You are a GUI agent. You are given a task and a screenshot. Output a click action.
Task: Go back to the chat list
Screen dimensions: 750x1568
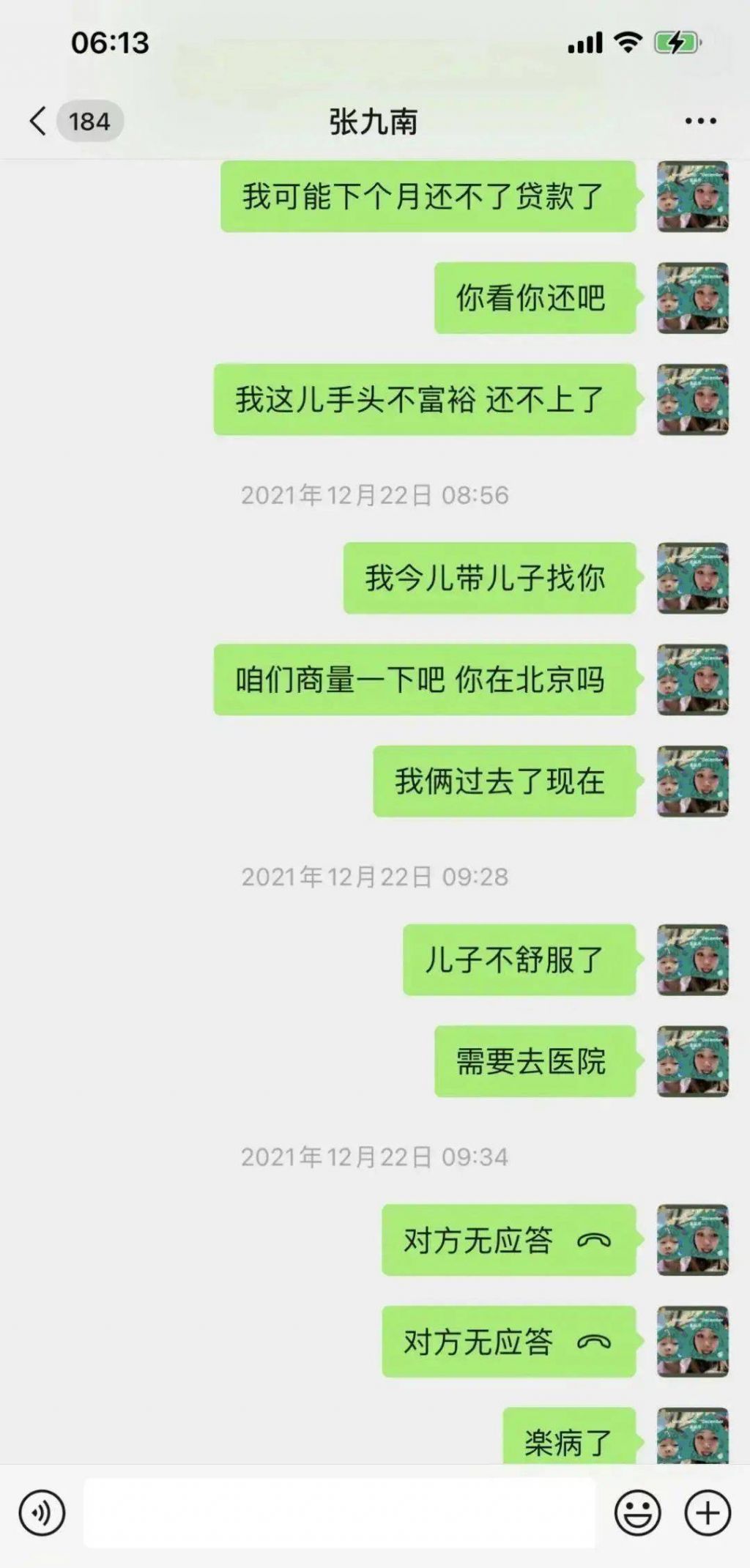[38, 121]
